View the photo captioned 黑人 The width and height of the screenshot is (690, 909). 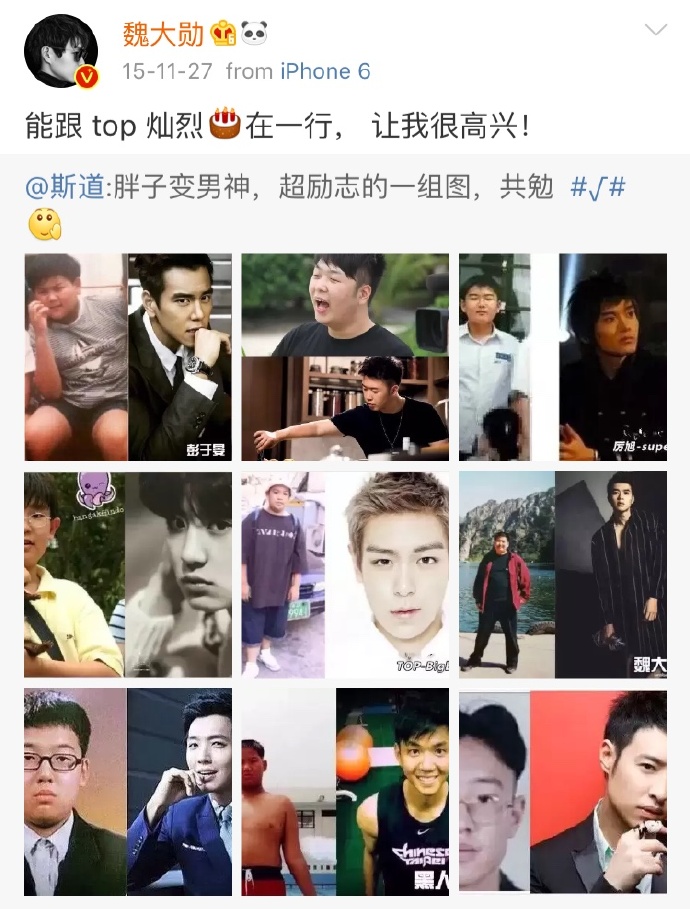[x=345, y=792]
